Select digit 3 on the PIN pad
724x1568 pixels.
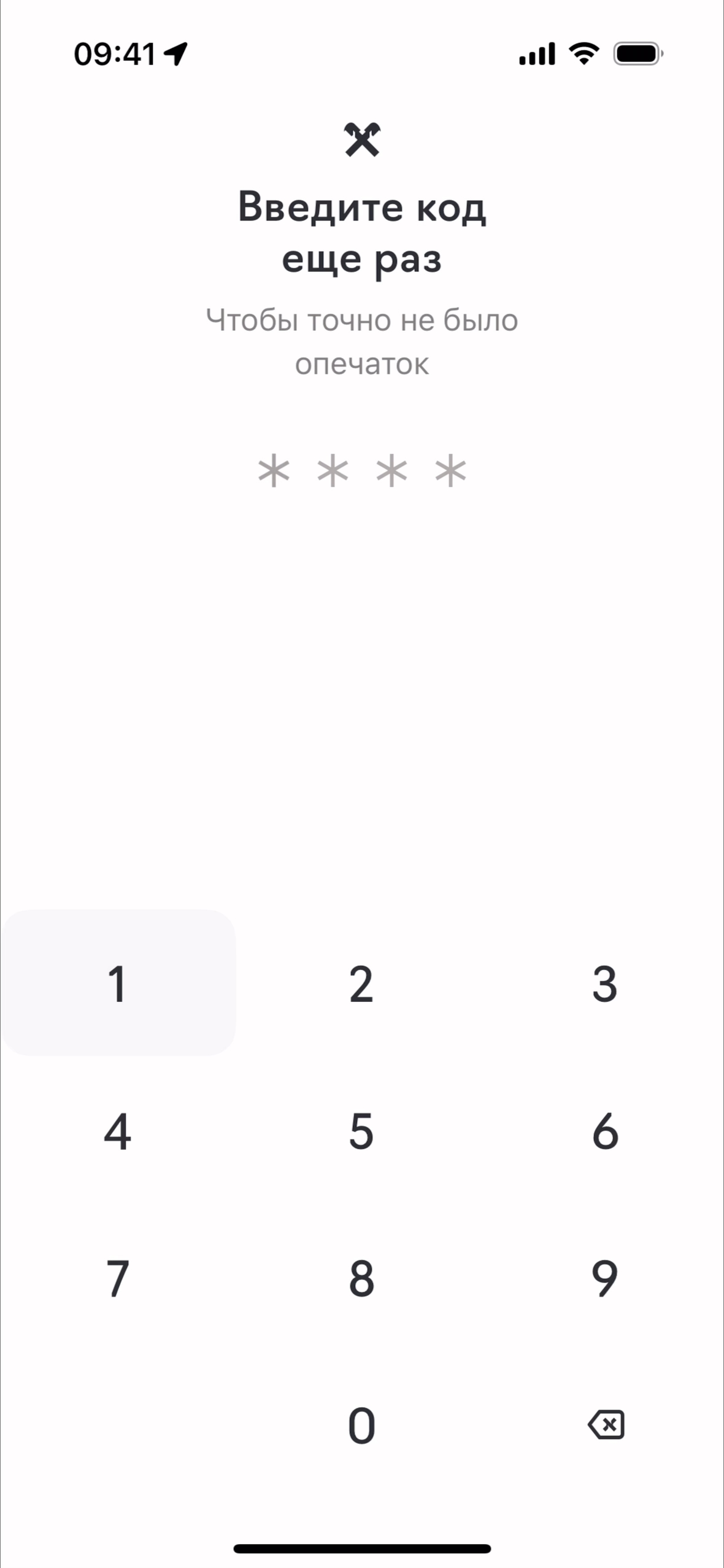[x=605, y=984]
